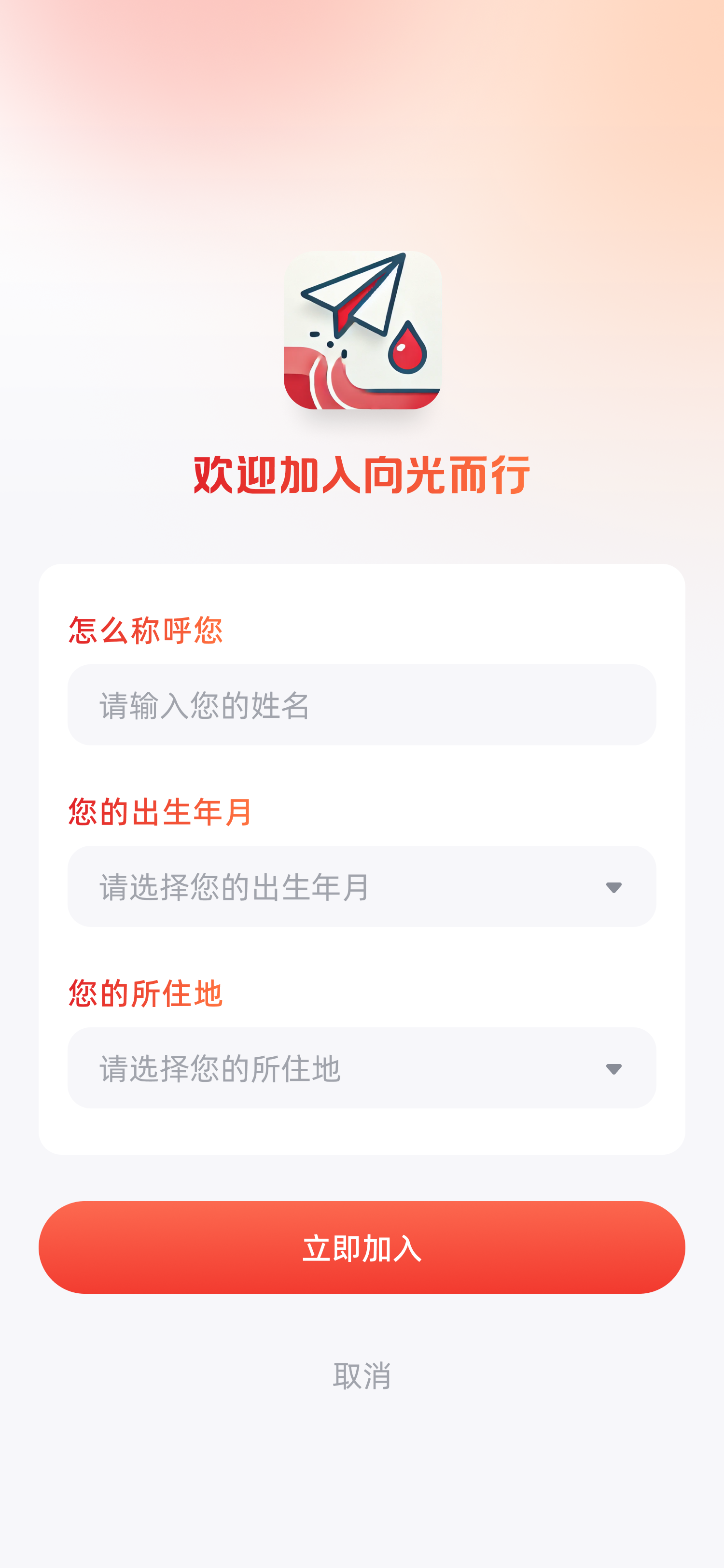
Task: Tap 取消 to cancel joining
Action: pyautogui.click(x=362, y=1376)
